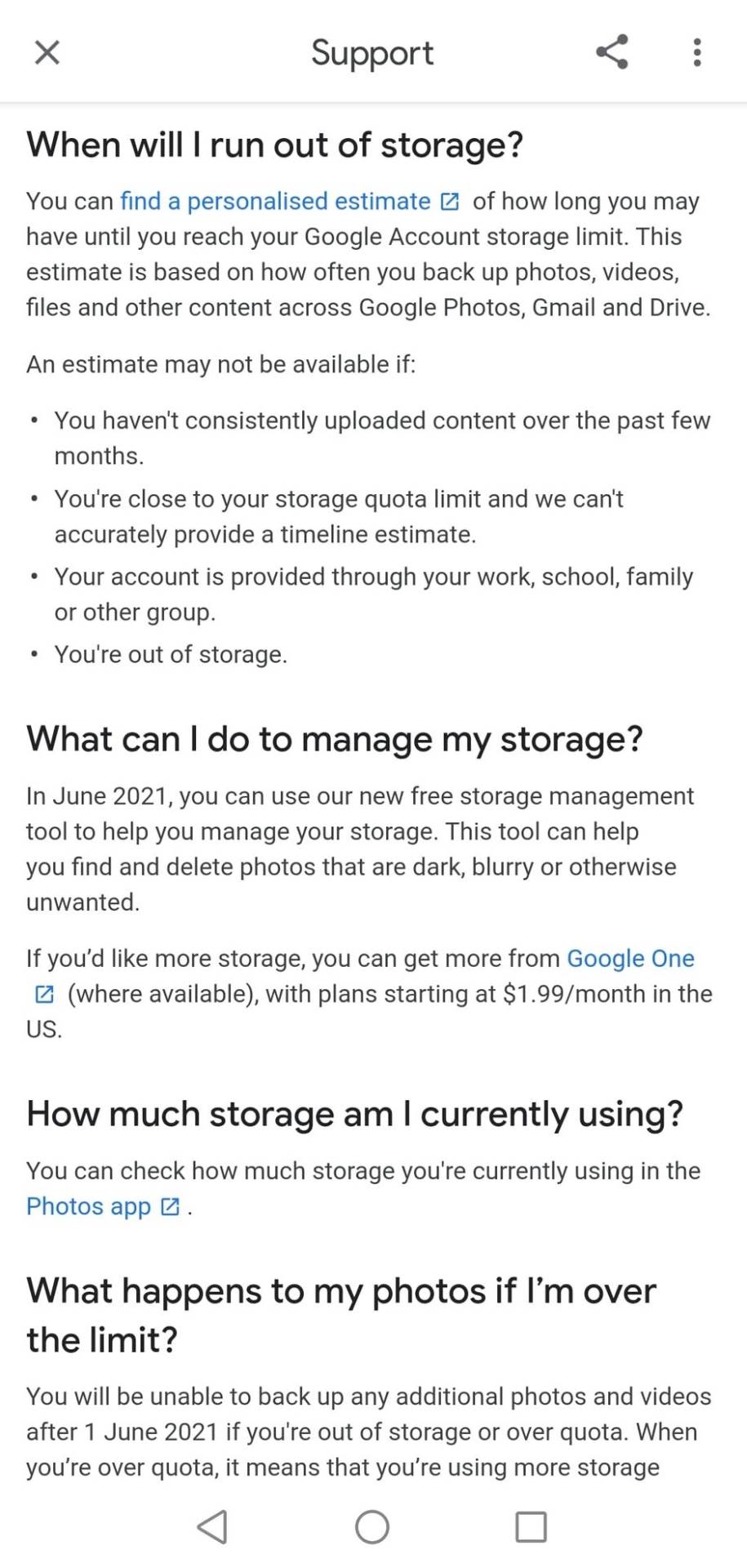
Task: Open the share icon in the top bar
Action: 611,52
